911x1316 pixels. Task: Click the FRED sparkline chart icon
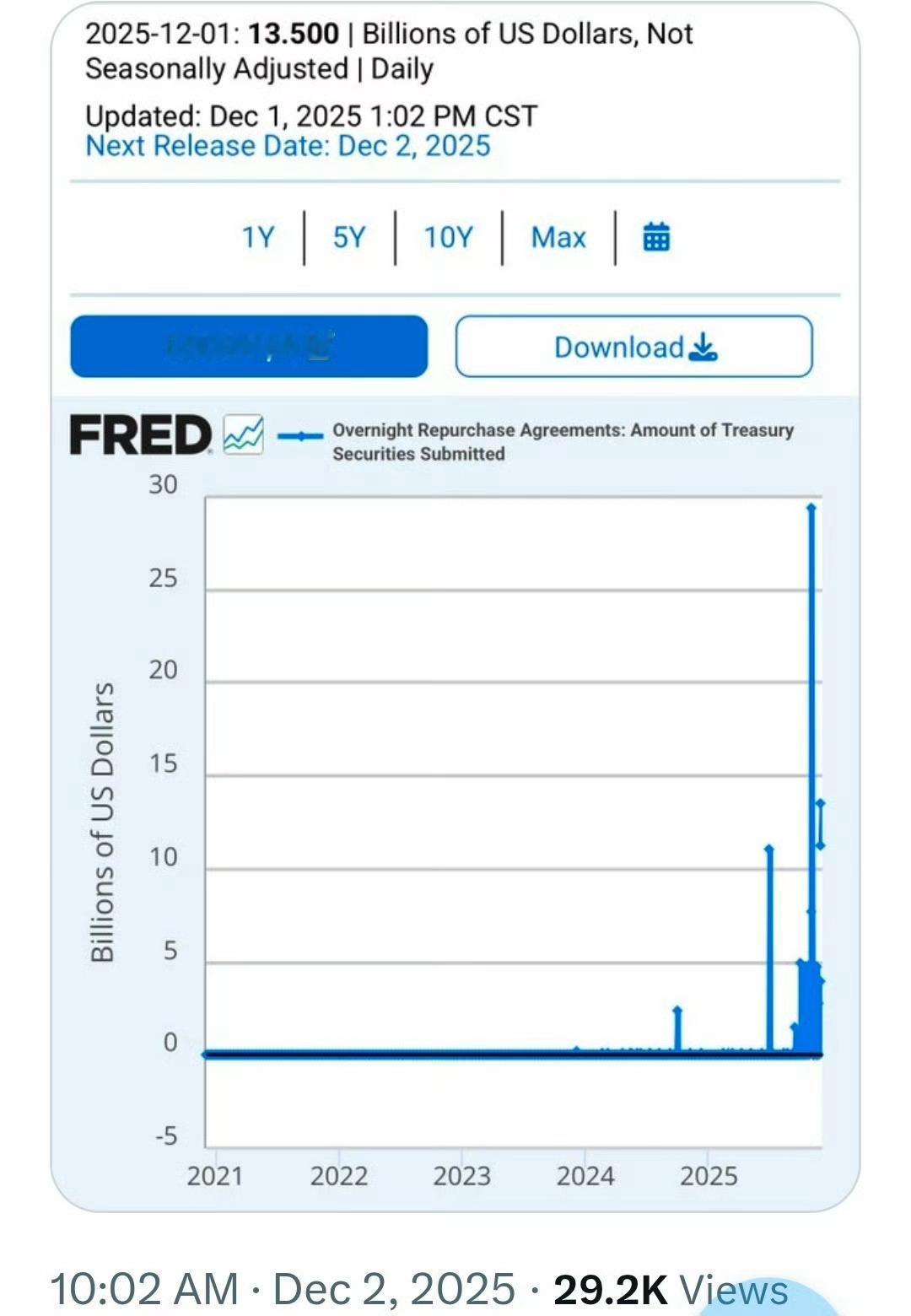click(242, 434)
